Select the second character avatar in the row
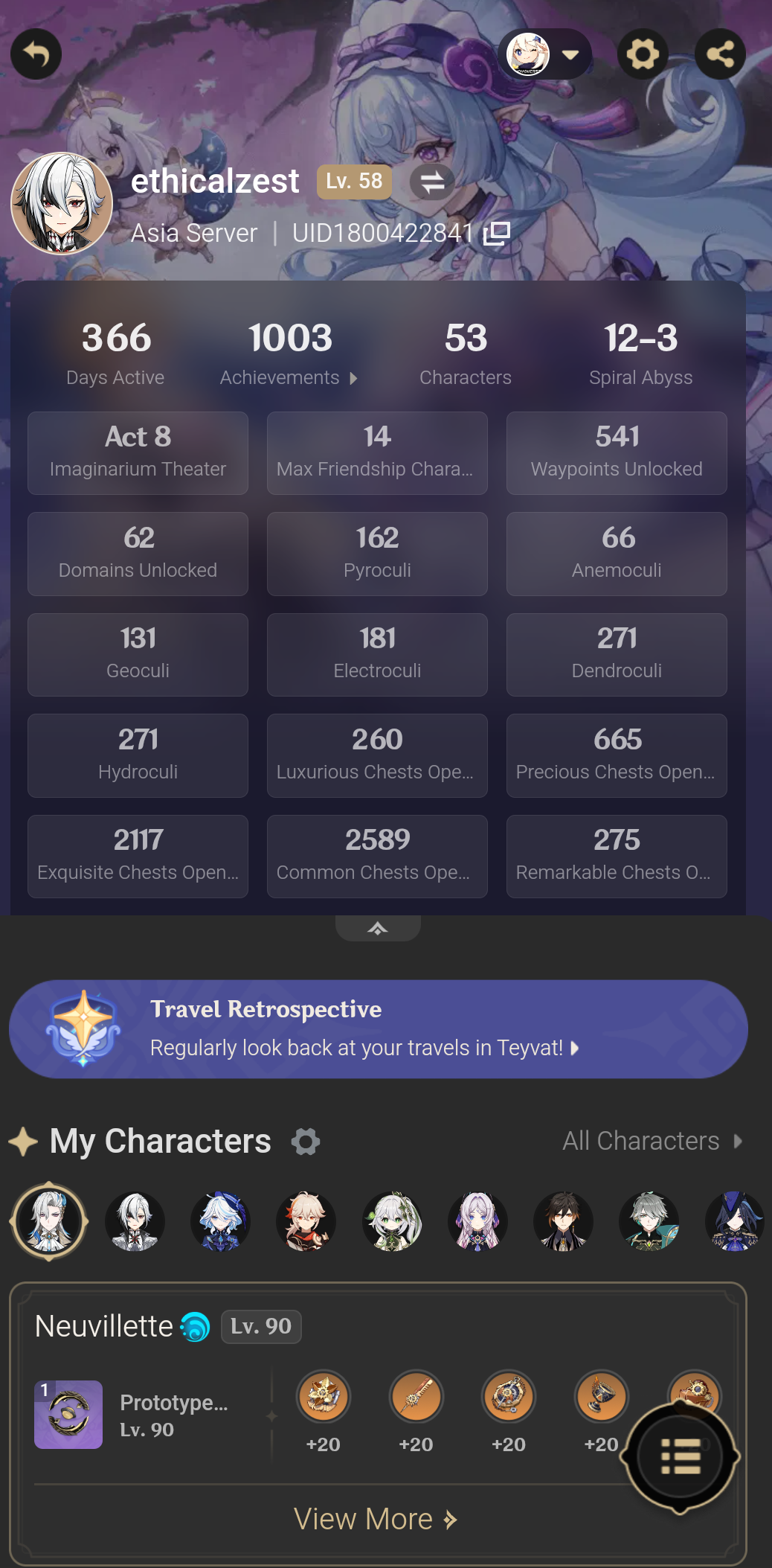 pos(135,1221)
